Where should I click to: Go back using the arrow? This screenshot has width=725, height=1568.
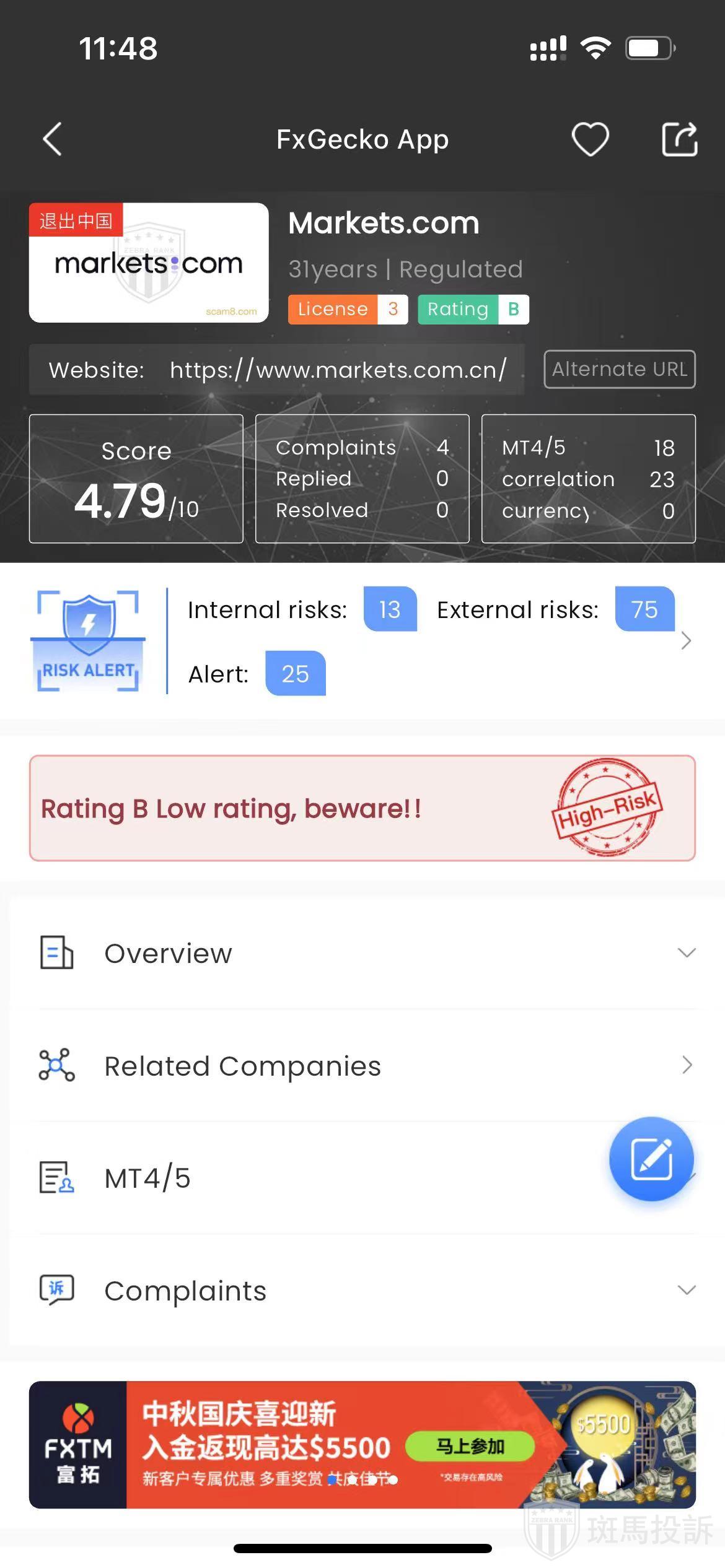tap(53, 139)
